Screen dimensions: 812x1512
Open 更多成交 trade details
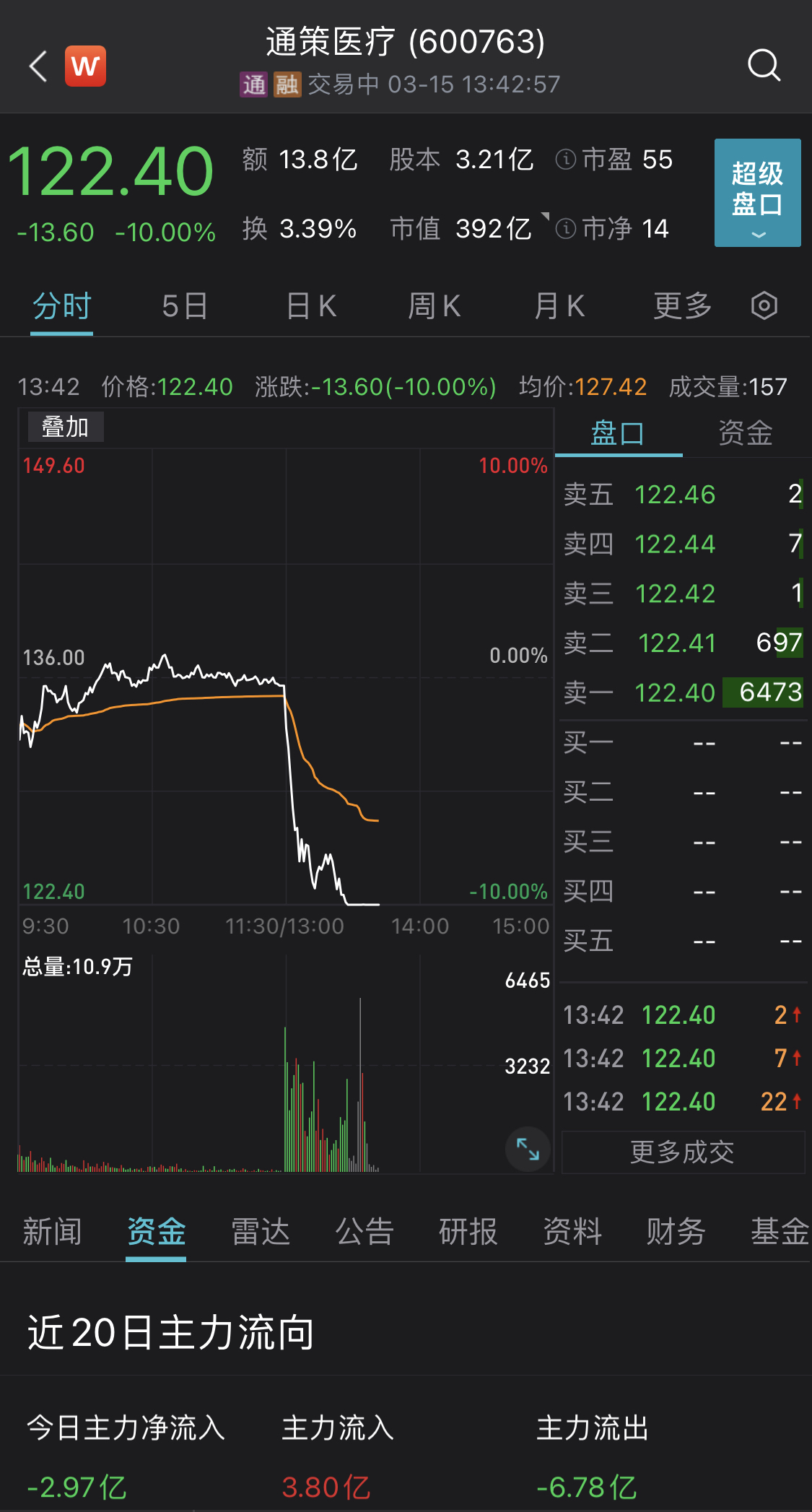pos(682,1152)
